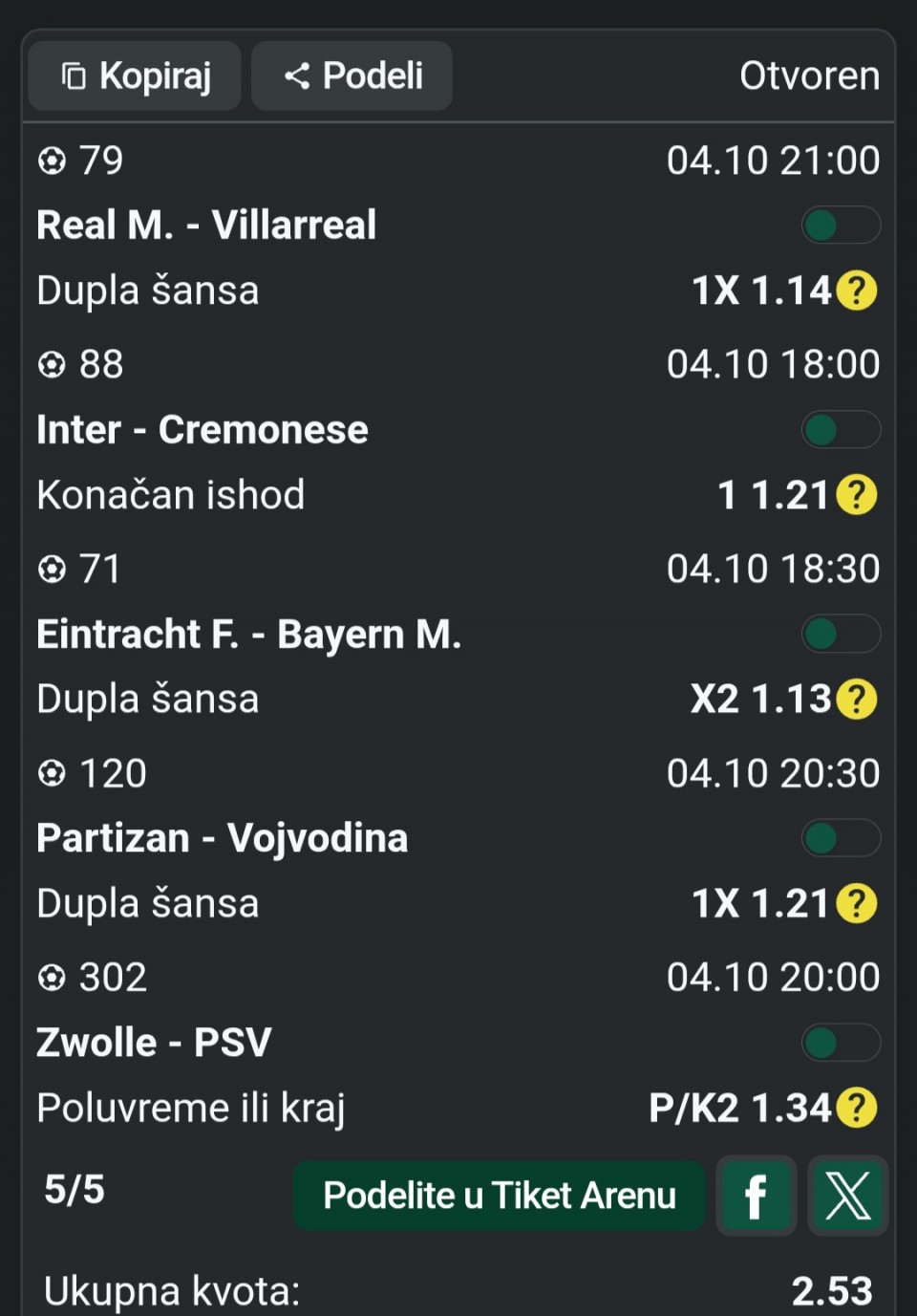Toggle switch for Zwolle - PSV

coord(840,1043)
